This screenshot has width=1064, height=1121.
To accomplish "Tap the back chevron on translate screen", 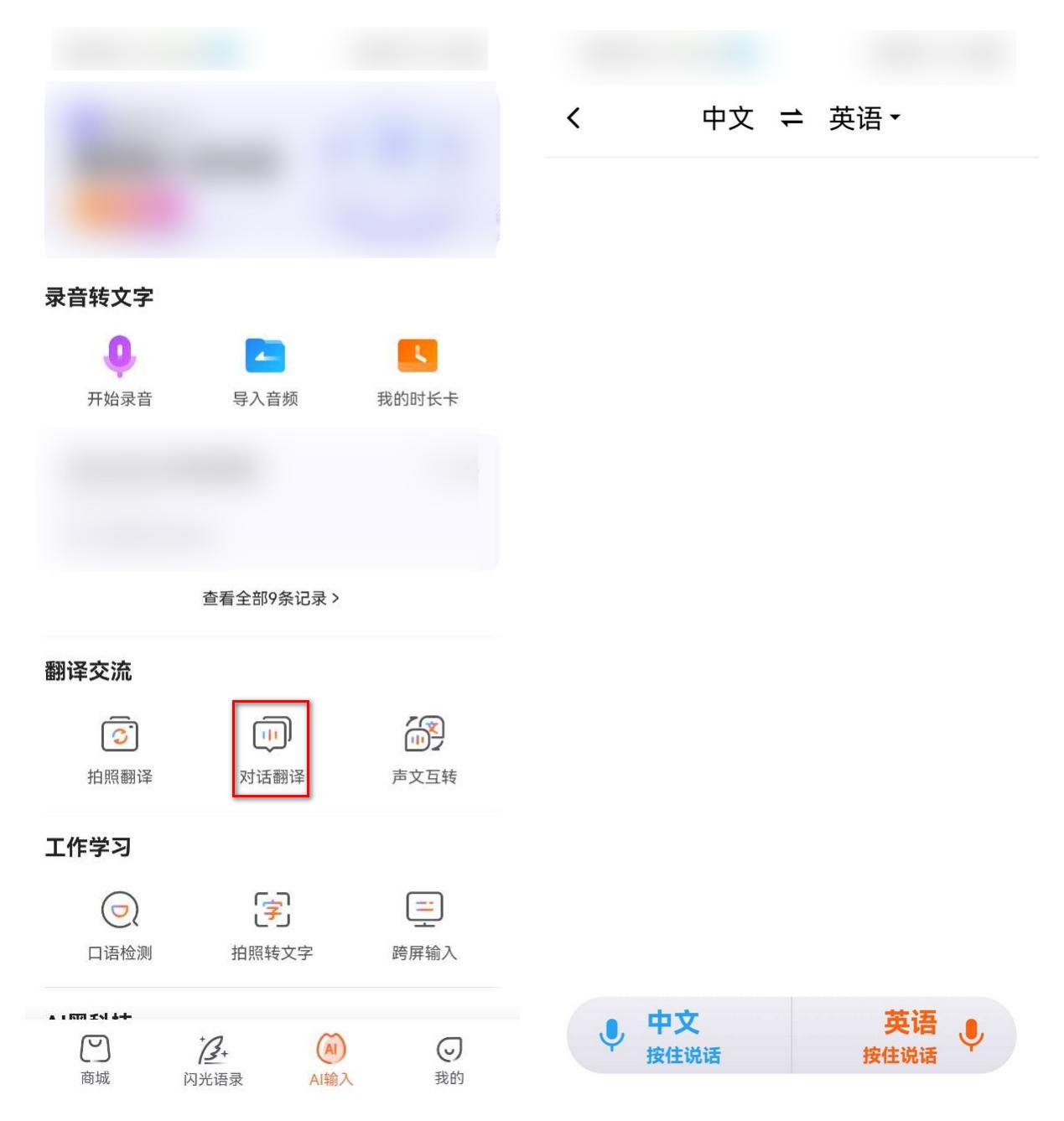I will 574,119.
